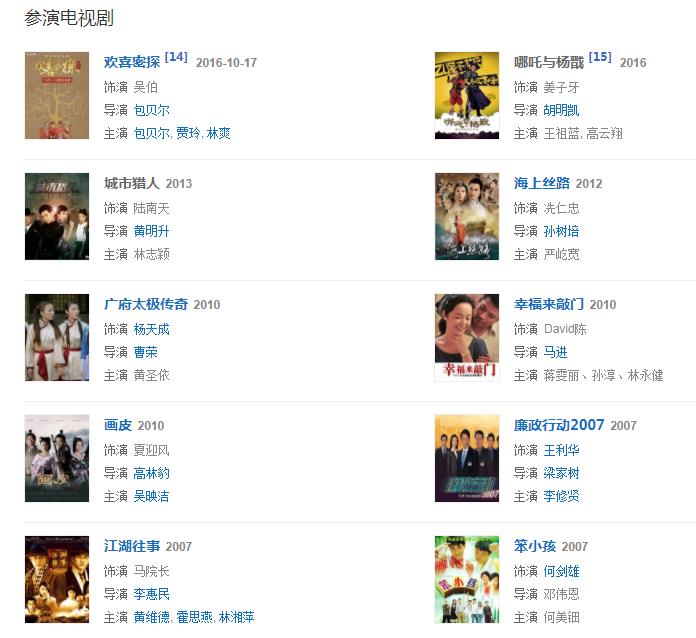Open the 城市猎人 poster thumbnail
696x638 pixels.
point(57,217)
